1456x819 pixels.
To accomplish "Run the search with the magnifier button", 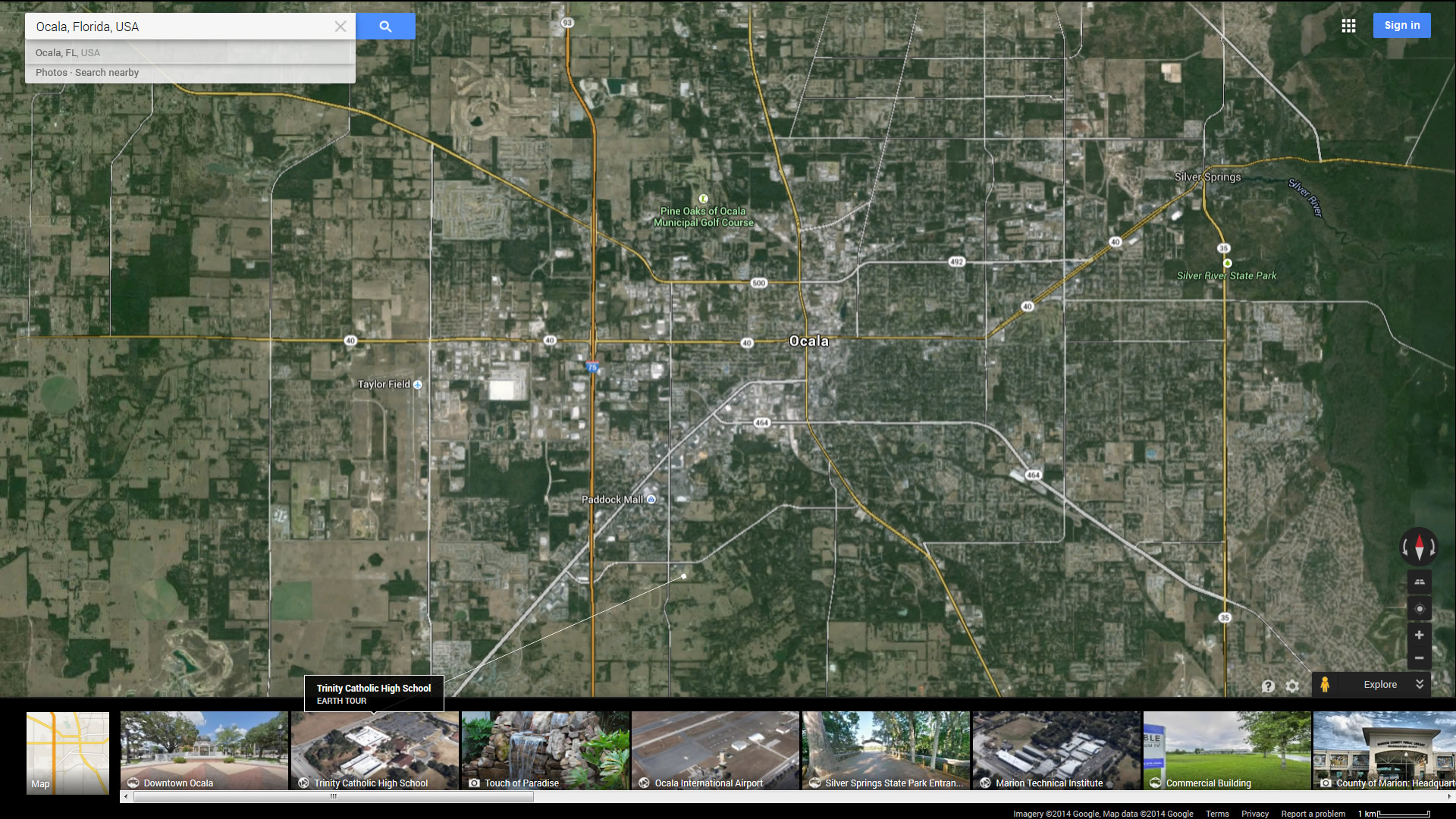I will pyautogui.click(x=385, y=27).
